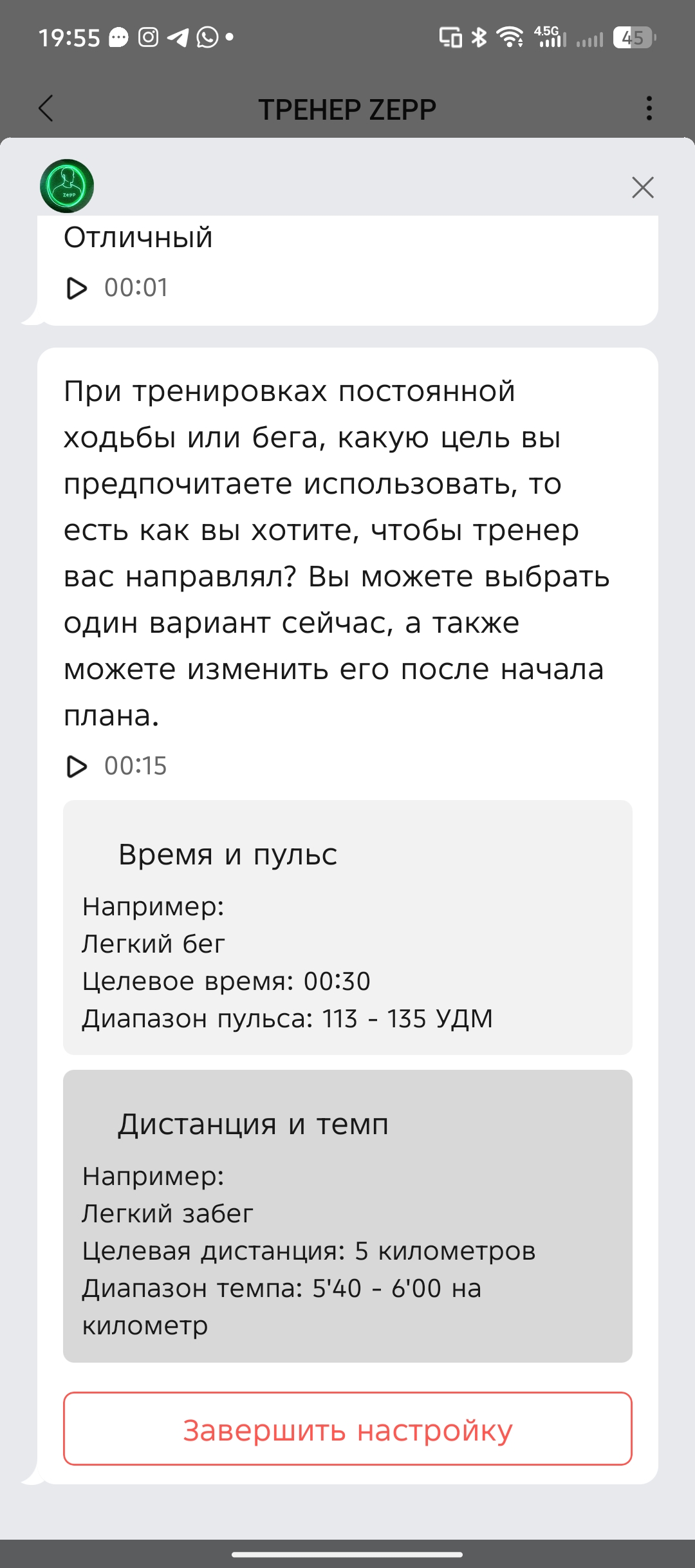Choose the Дистанция и темп option
The width and height of the screenshot is (695, 1568).
[347, 1215]
